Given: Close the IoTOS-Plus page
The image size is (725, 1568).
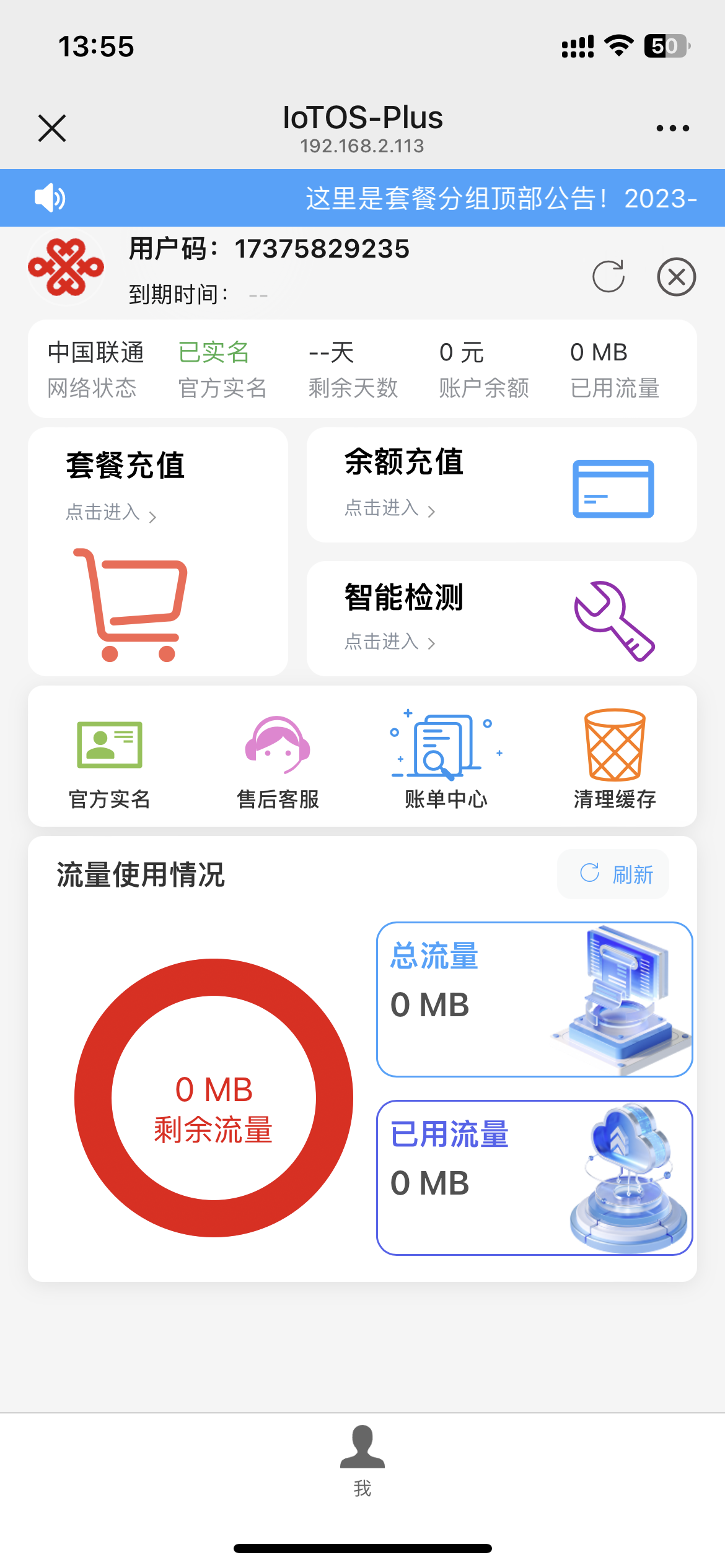Looking at the screenshot, I should coord(52,128).
